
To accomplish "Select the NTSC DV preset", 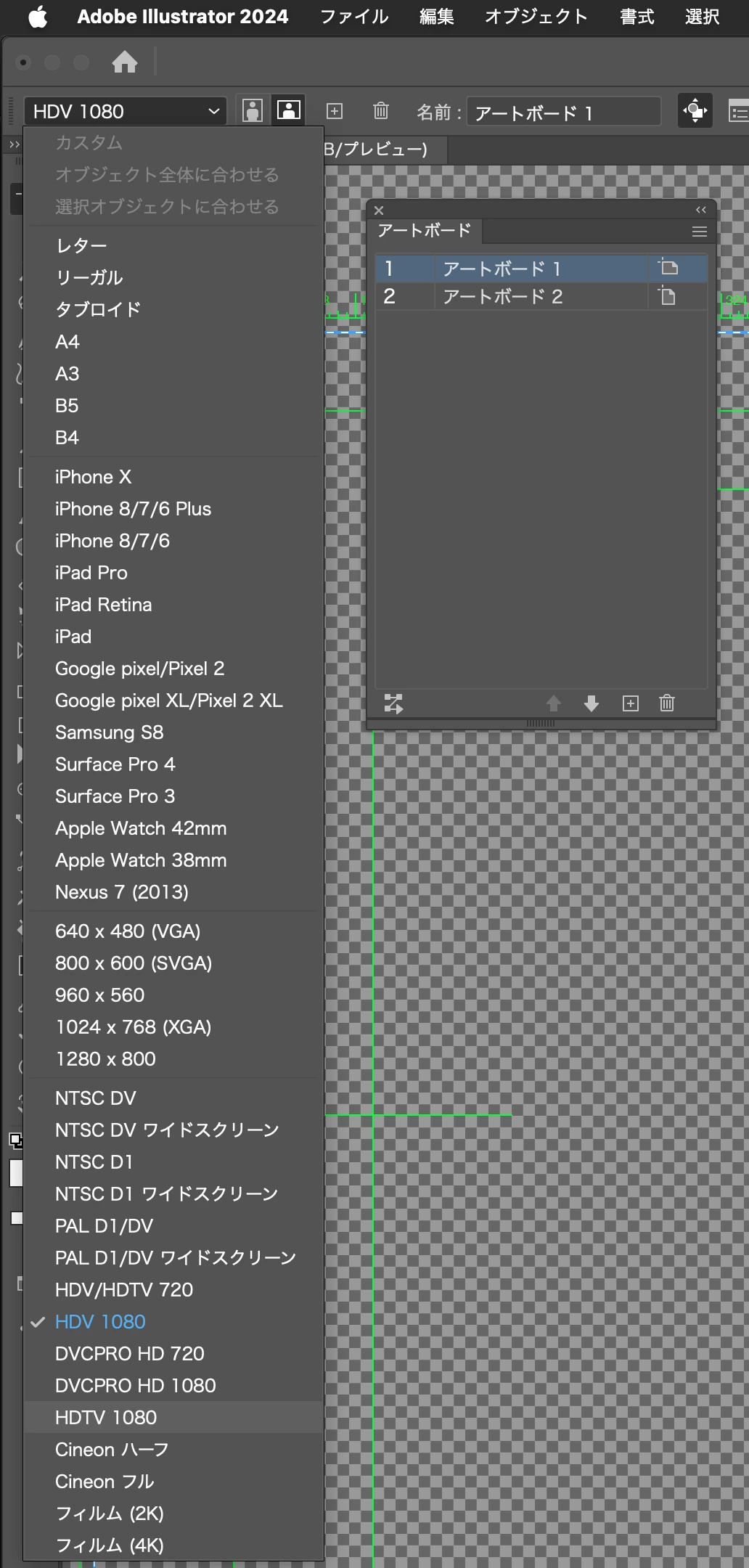I will tap(95, 1098).
